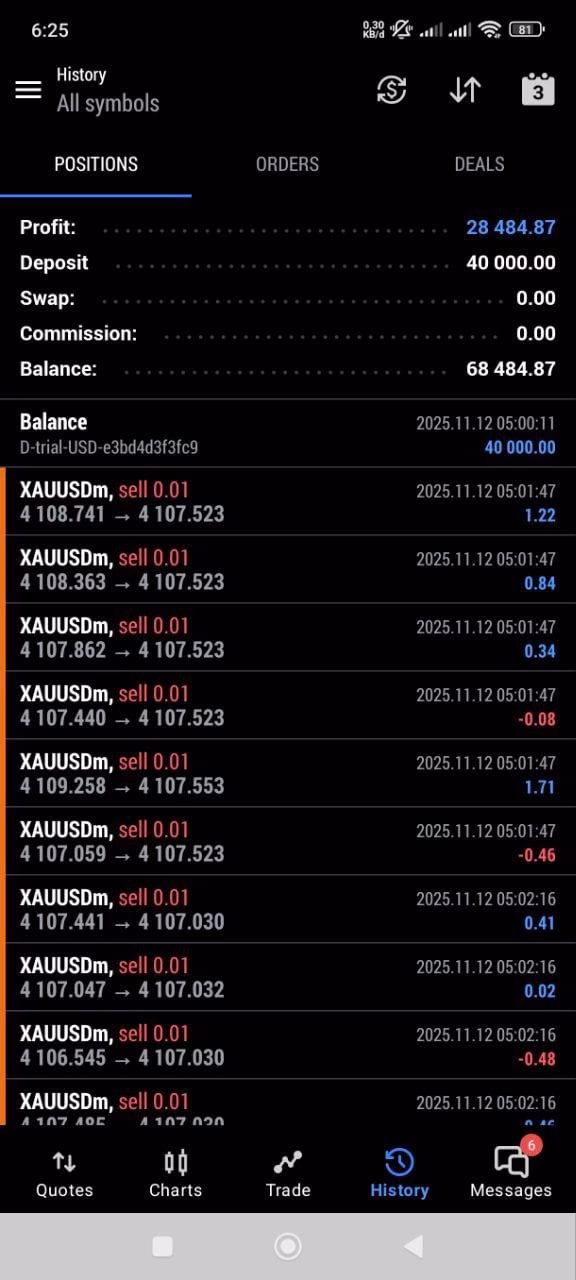
Task: Switch to the Orders tab
Action: (287, 164)
